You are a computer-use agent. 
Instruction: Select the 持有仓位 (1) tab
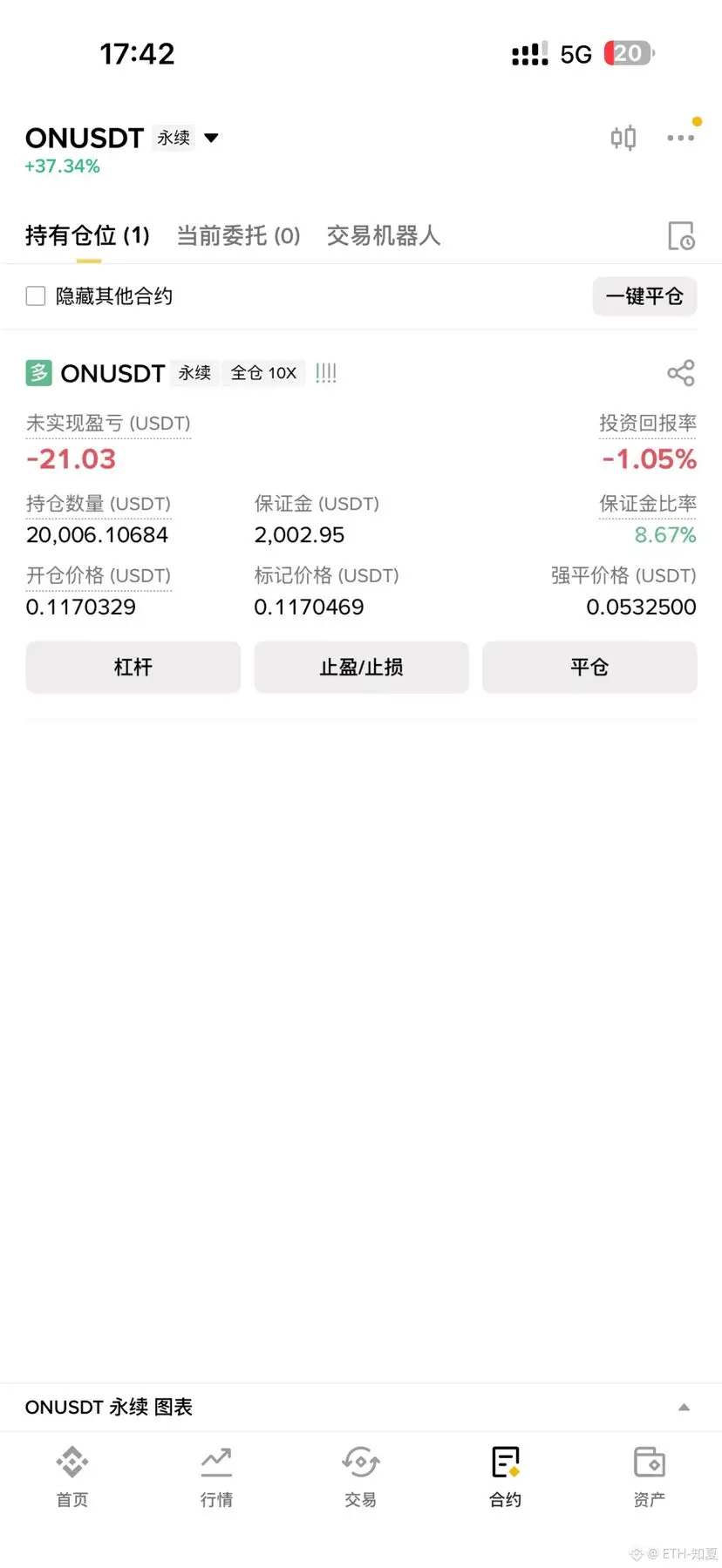[x=87, y=235]
